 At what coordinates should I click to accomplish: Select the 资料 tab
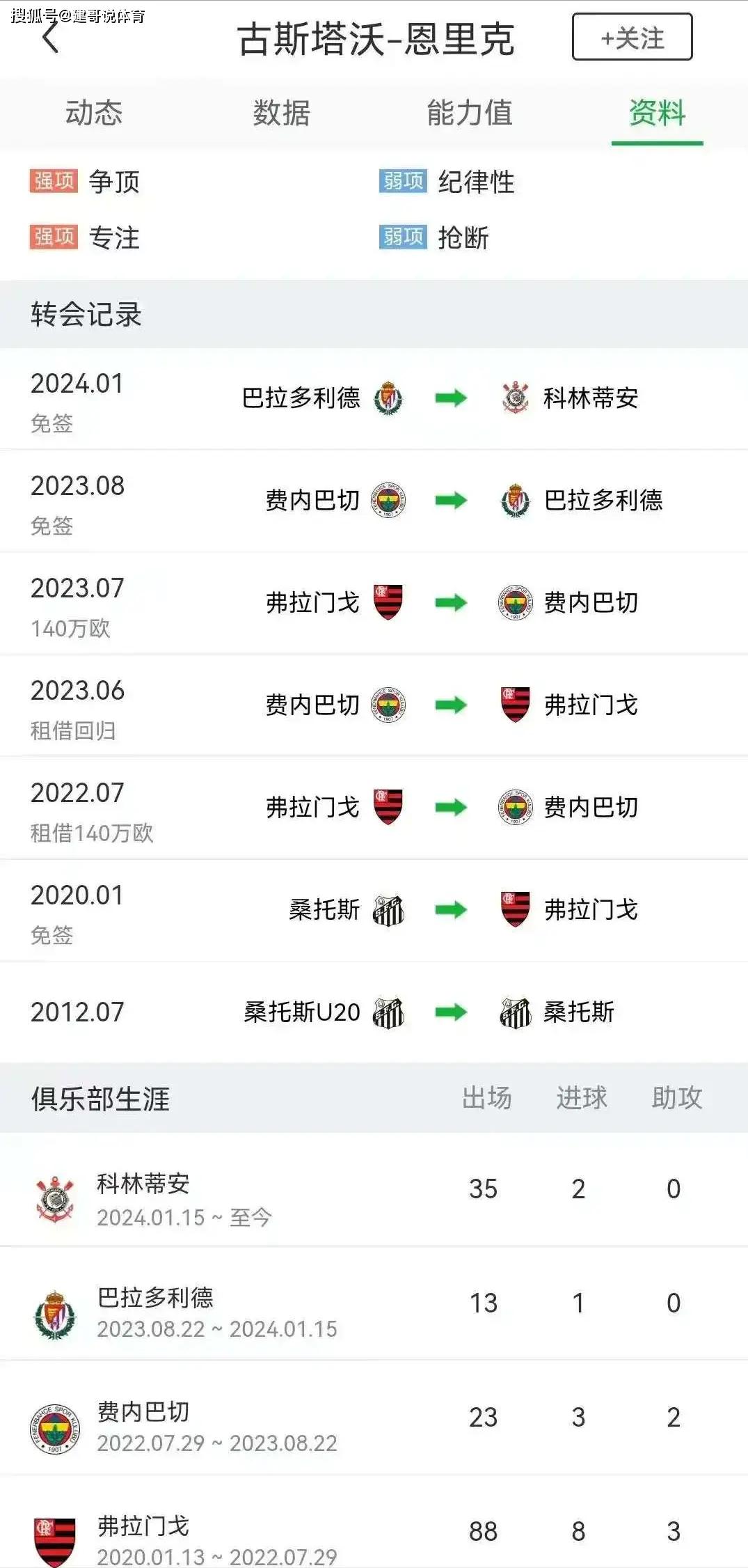[x=658, y=113]
